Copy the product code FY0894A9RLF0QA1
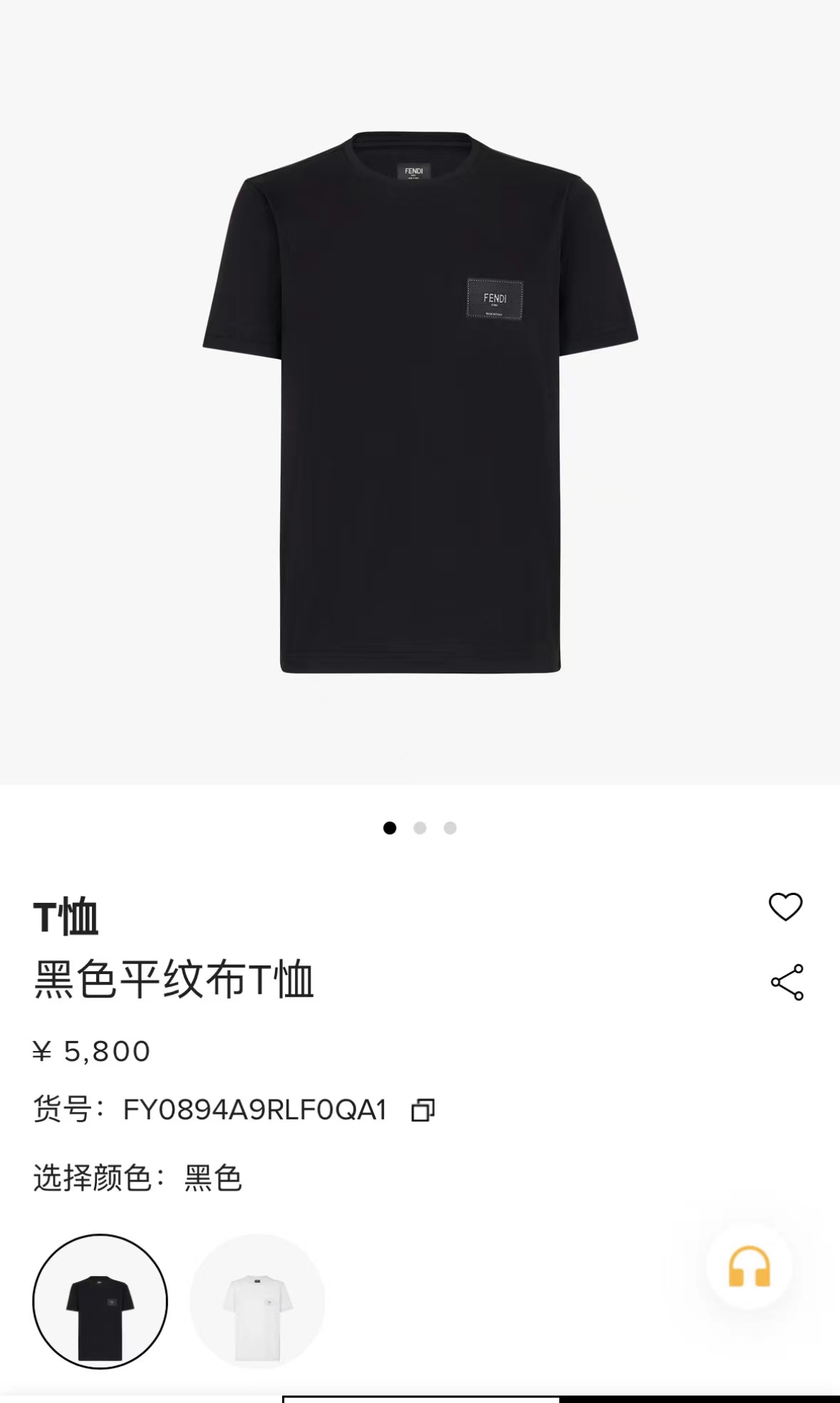The image size is (840, 1403). pyautogui.click(x=422, y=1109)
